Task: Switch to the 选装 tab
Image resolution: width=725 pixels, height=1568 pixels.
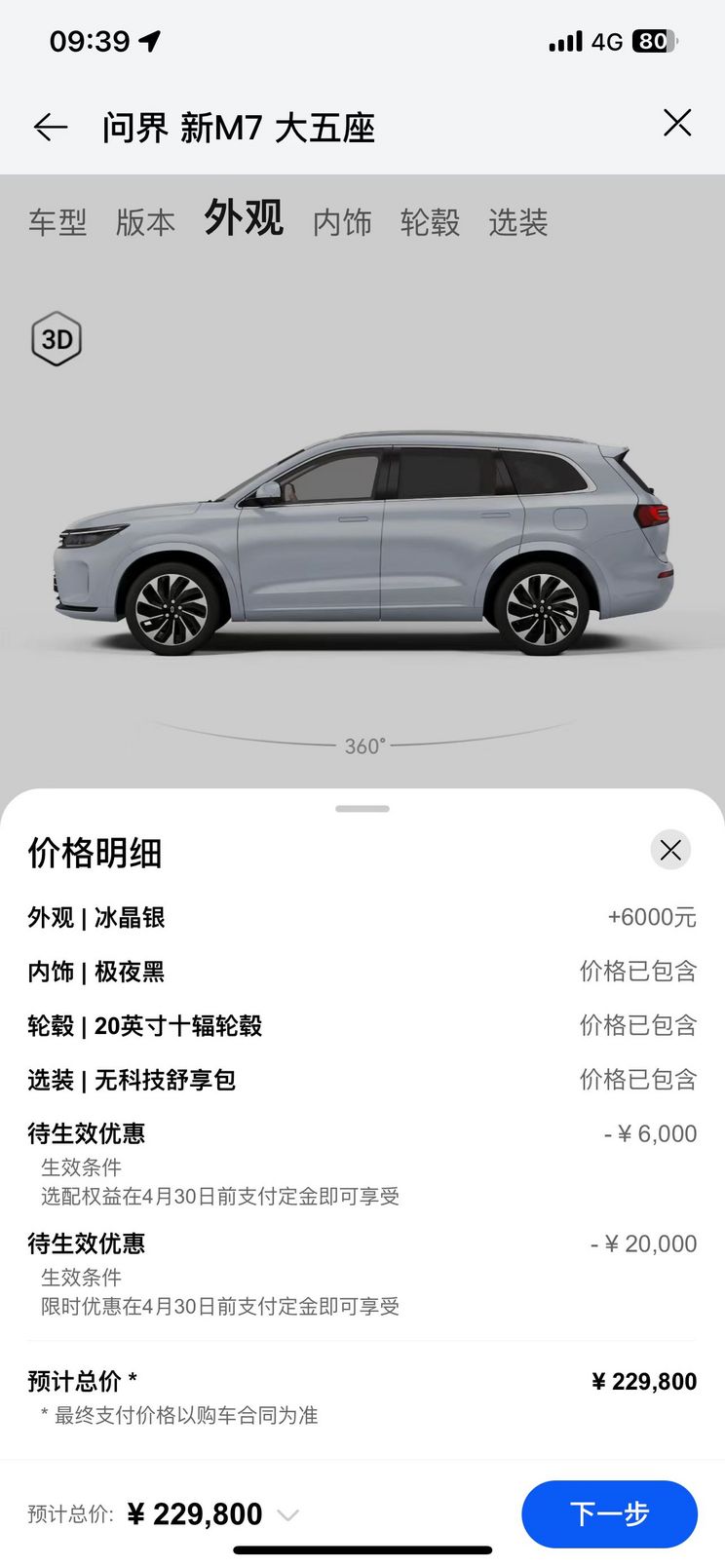Action: pyautogui.click(x=517, y=222)
